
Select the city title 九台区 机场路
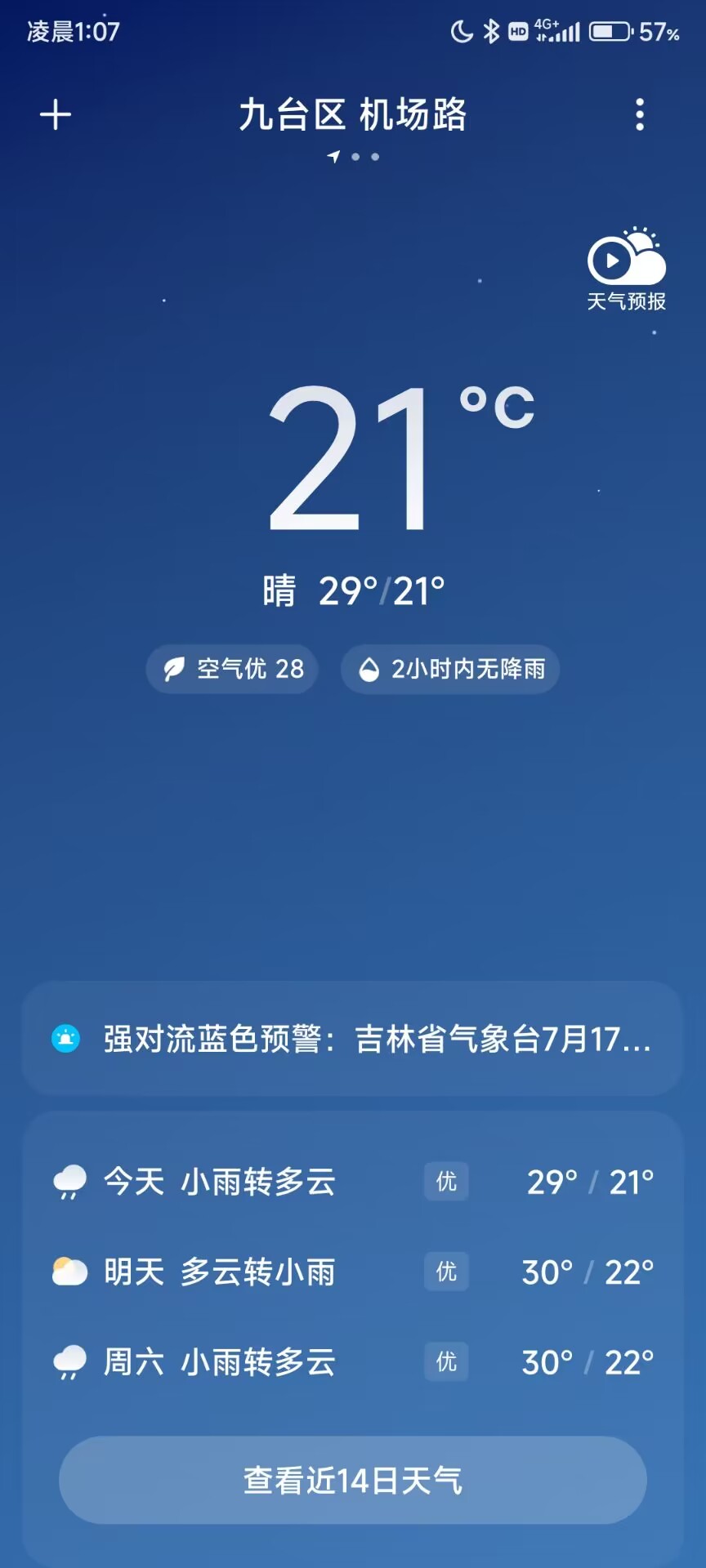pyautogui.click(x=353, y=114)
